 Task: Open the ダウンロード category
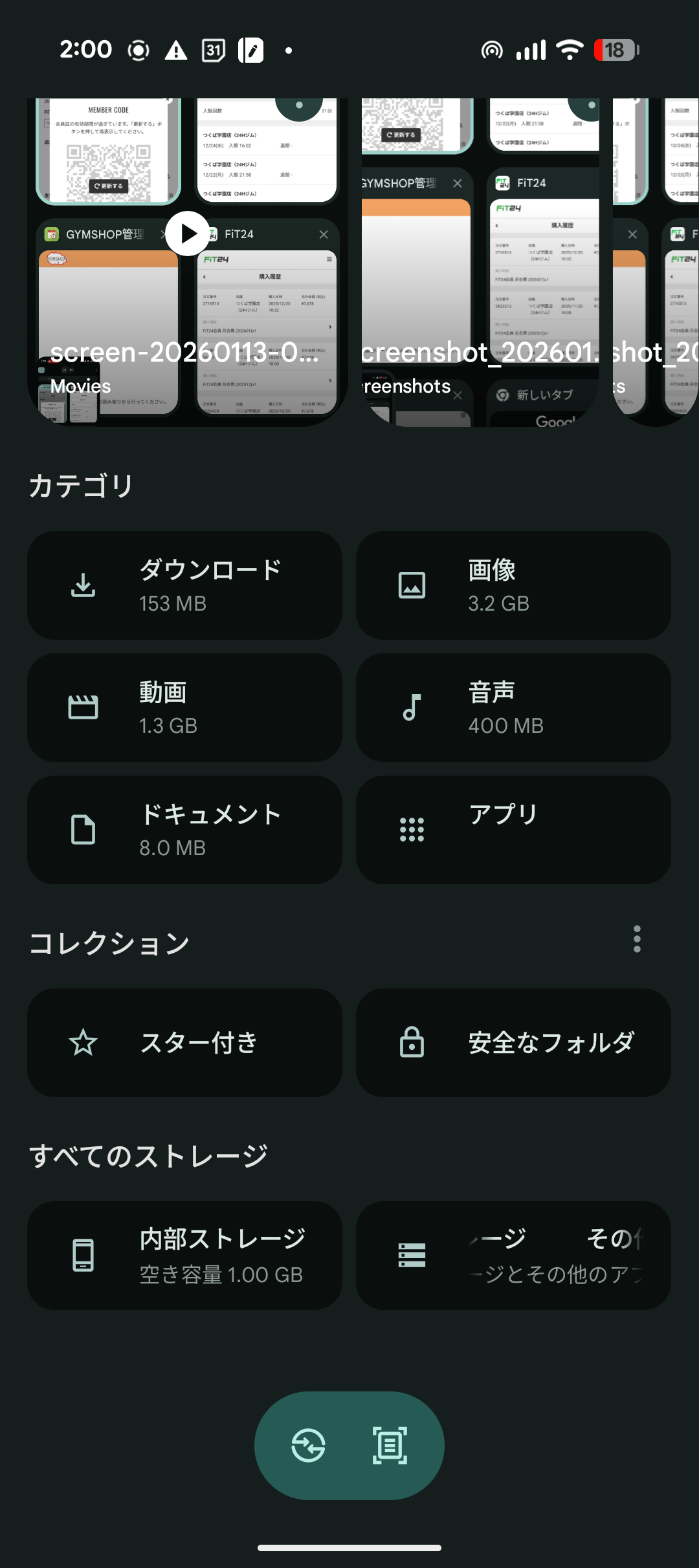(184, 585)
